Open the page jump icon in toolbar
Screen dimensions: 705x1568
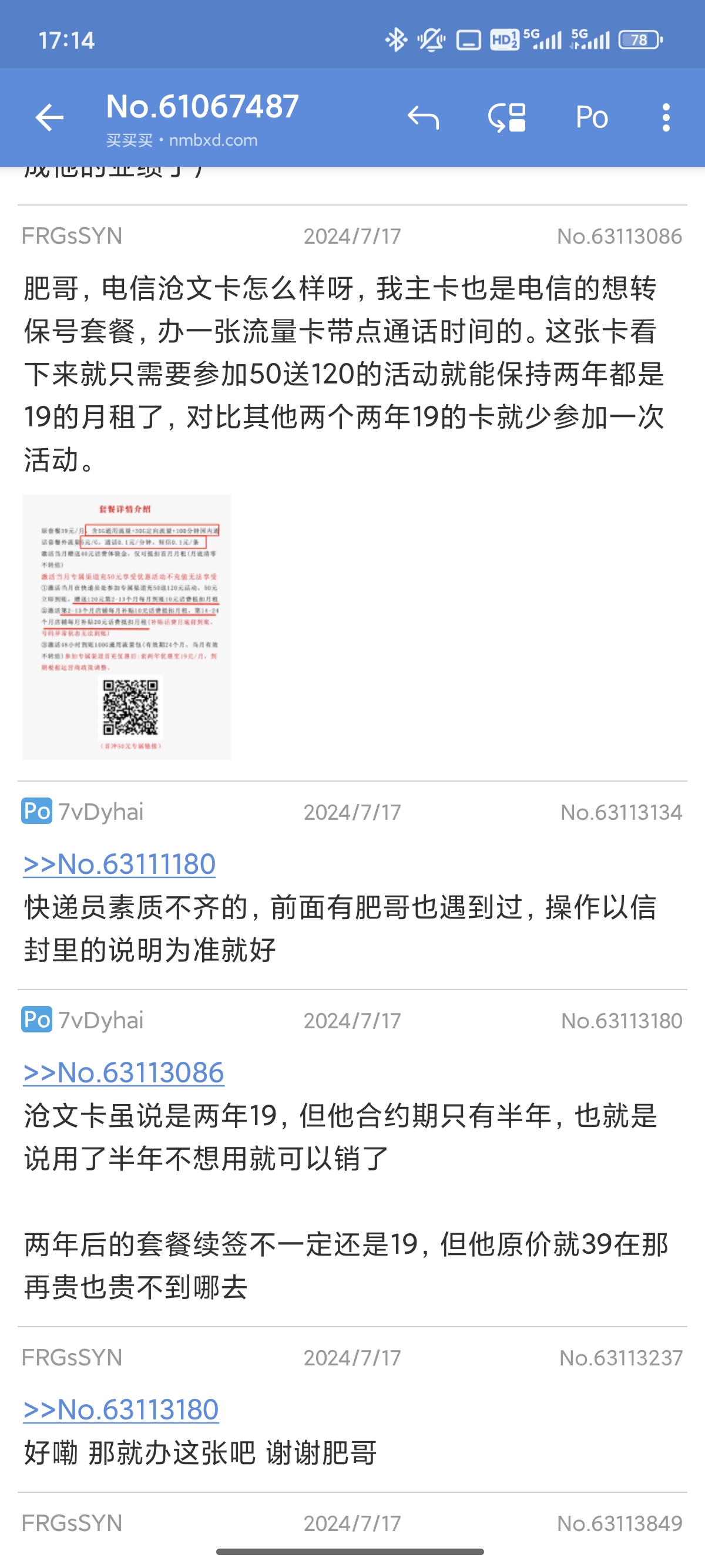point(507,117)
